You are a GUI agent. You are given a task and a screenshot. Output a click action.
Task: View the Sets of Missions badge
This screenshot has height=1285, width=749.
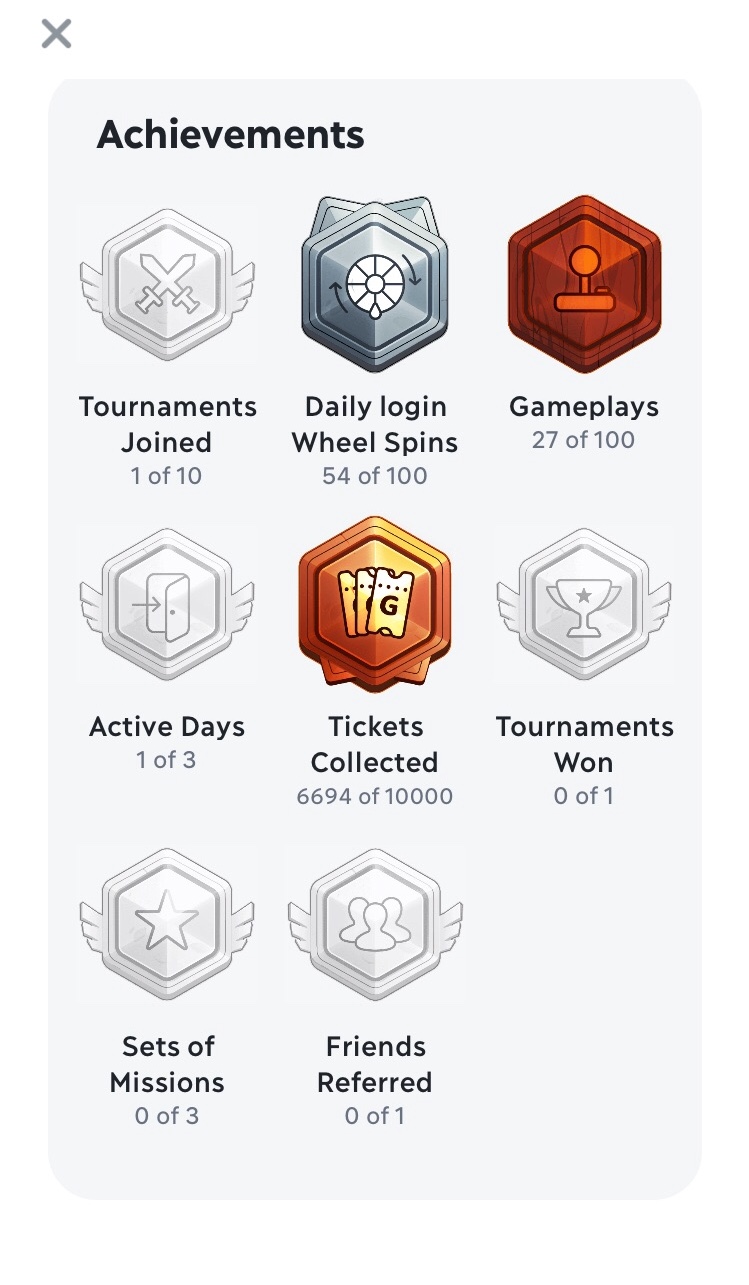tap(167, 923)
